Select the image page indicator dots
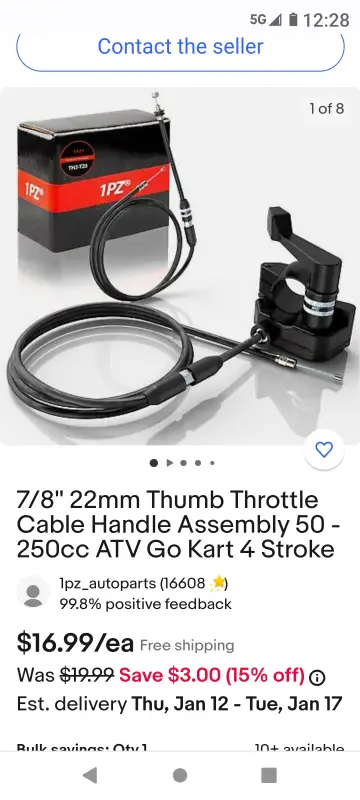Viewport: 360px width, 800px height. point(183,463)
